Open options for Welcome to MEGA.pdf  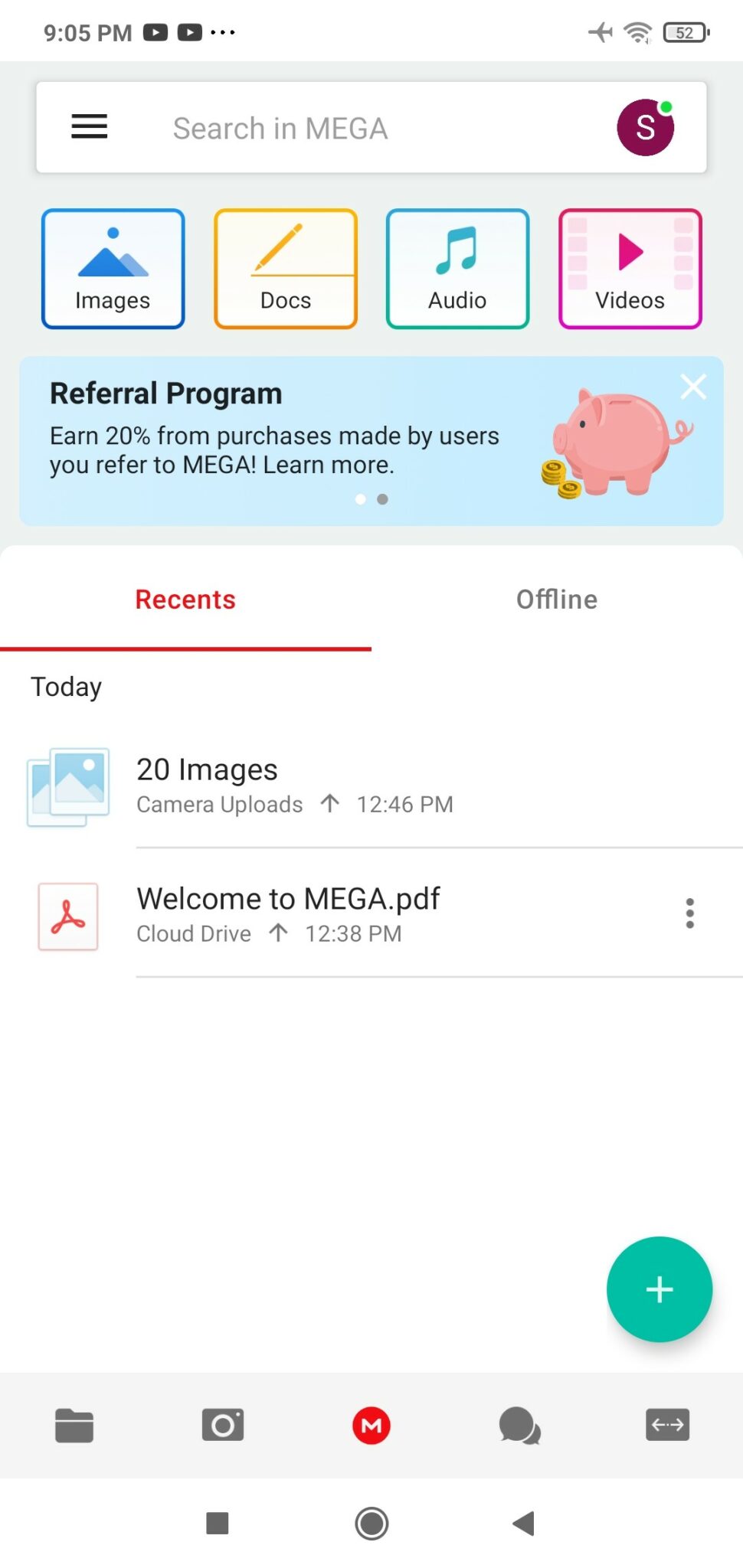(x=689, y=913)
